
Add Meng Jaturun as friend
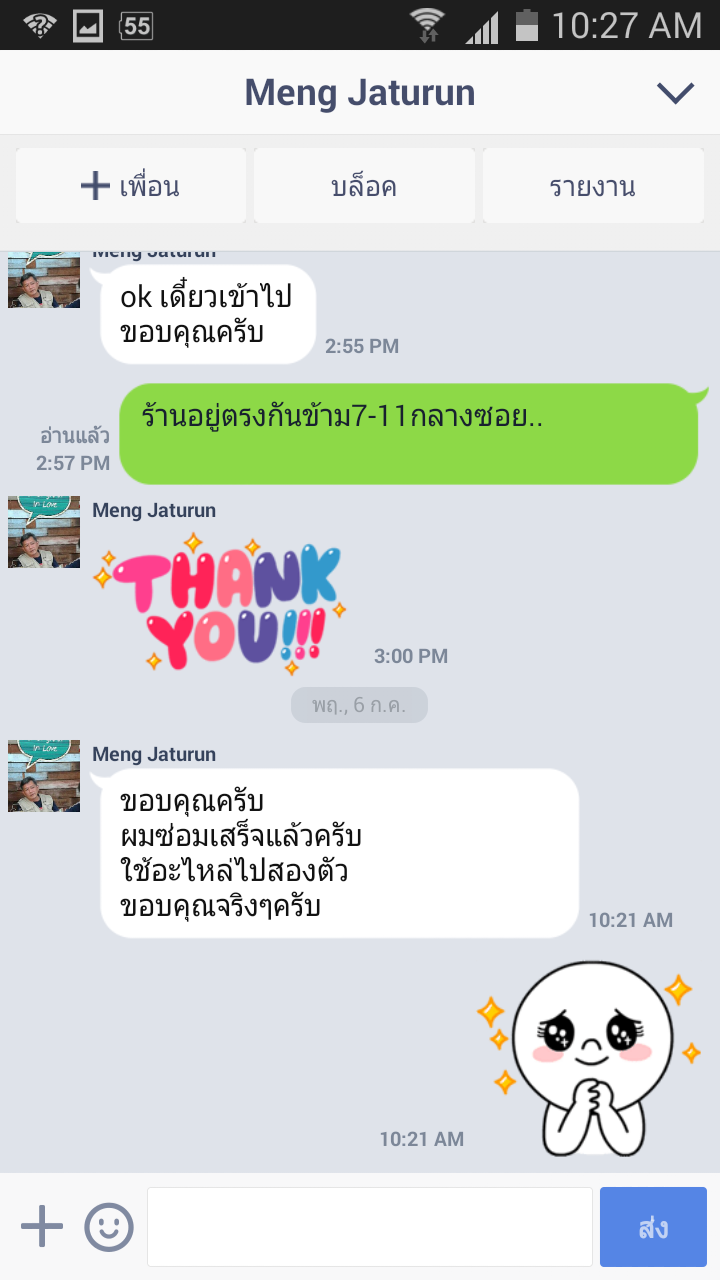coord(131,186)
